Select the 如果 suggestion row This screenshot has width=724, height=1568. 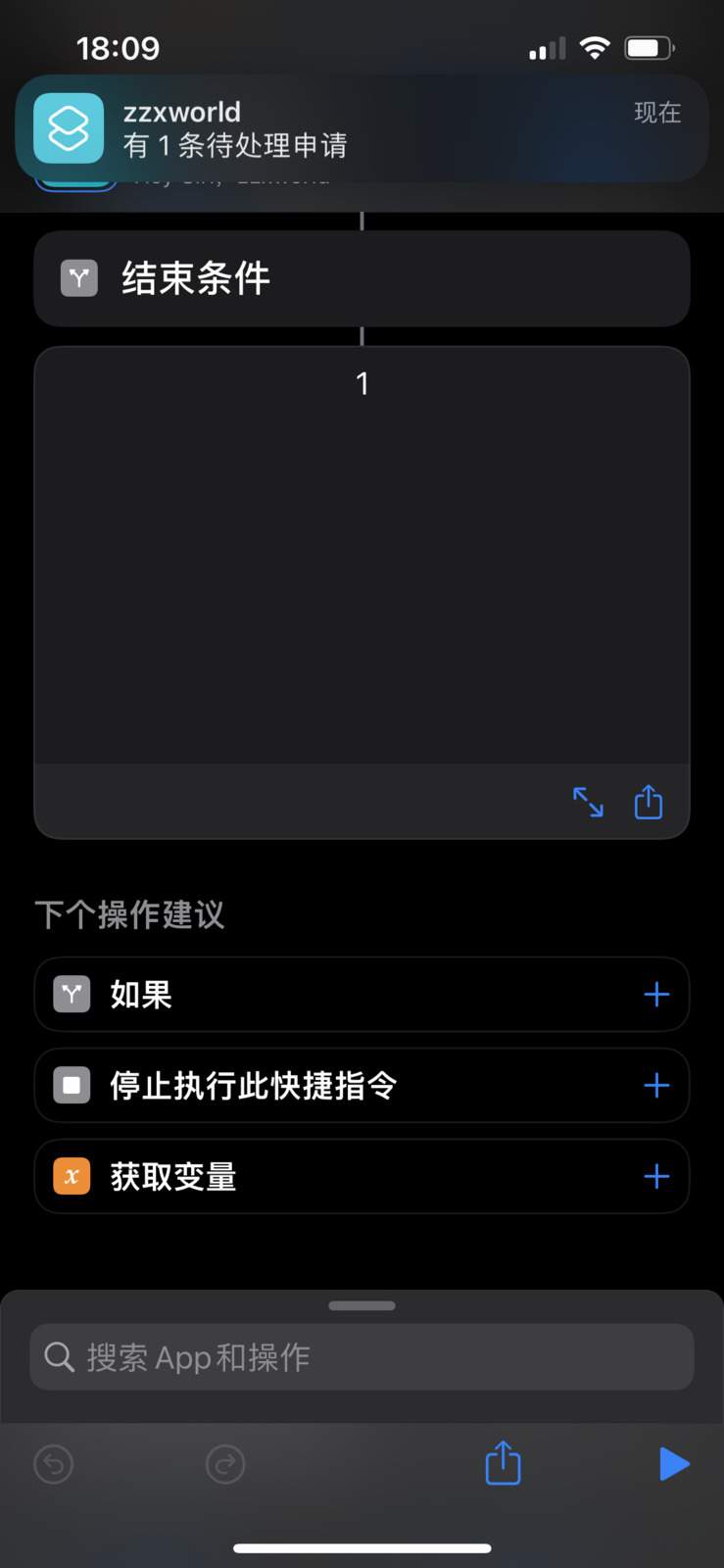tap(294, 994)
